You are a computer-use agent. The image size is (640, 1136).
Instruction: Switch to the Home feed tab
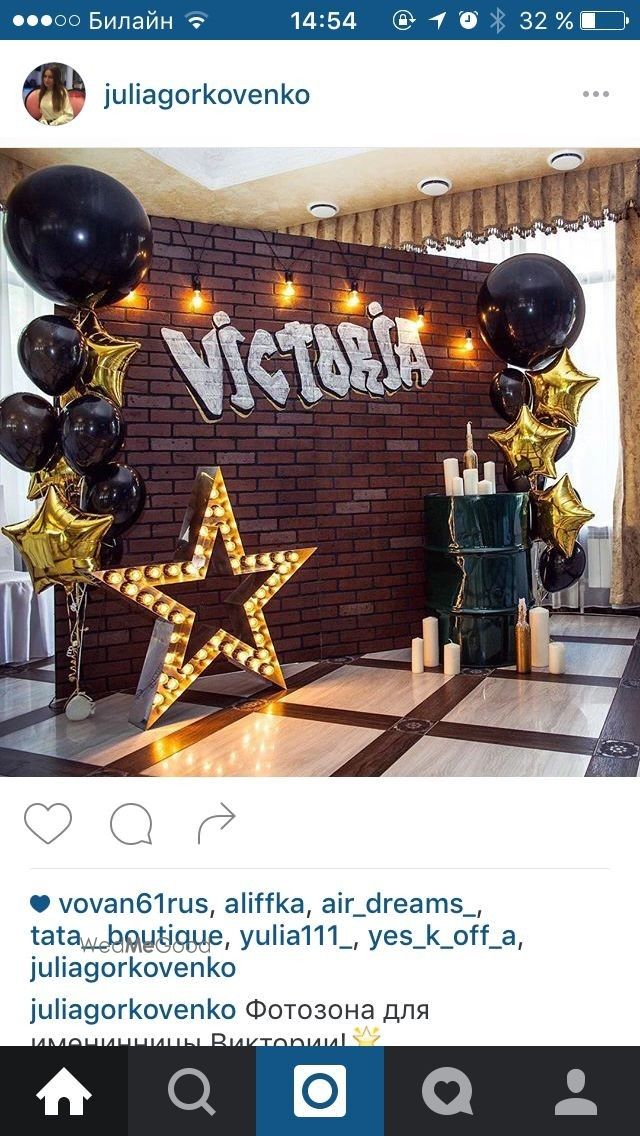click(64, 1092)
